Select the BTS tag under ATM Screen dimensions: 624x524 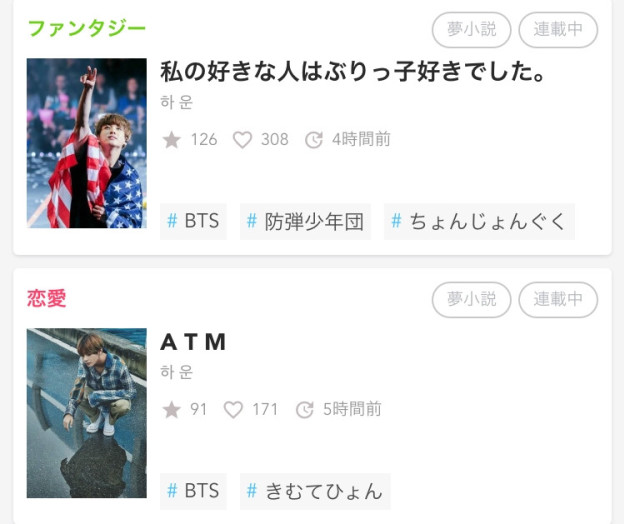[x=193, y=491]
